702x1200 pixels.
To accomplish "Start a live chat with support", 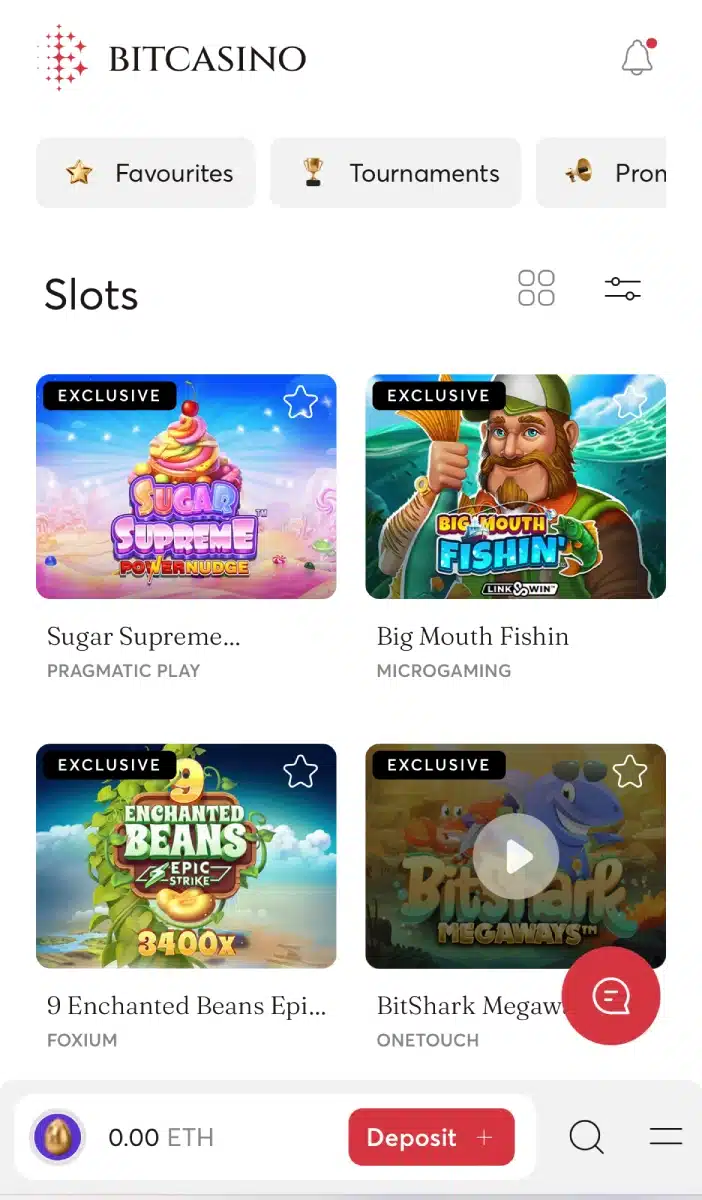I will tap(611, 996).
